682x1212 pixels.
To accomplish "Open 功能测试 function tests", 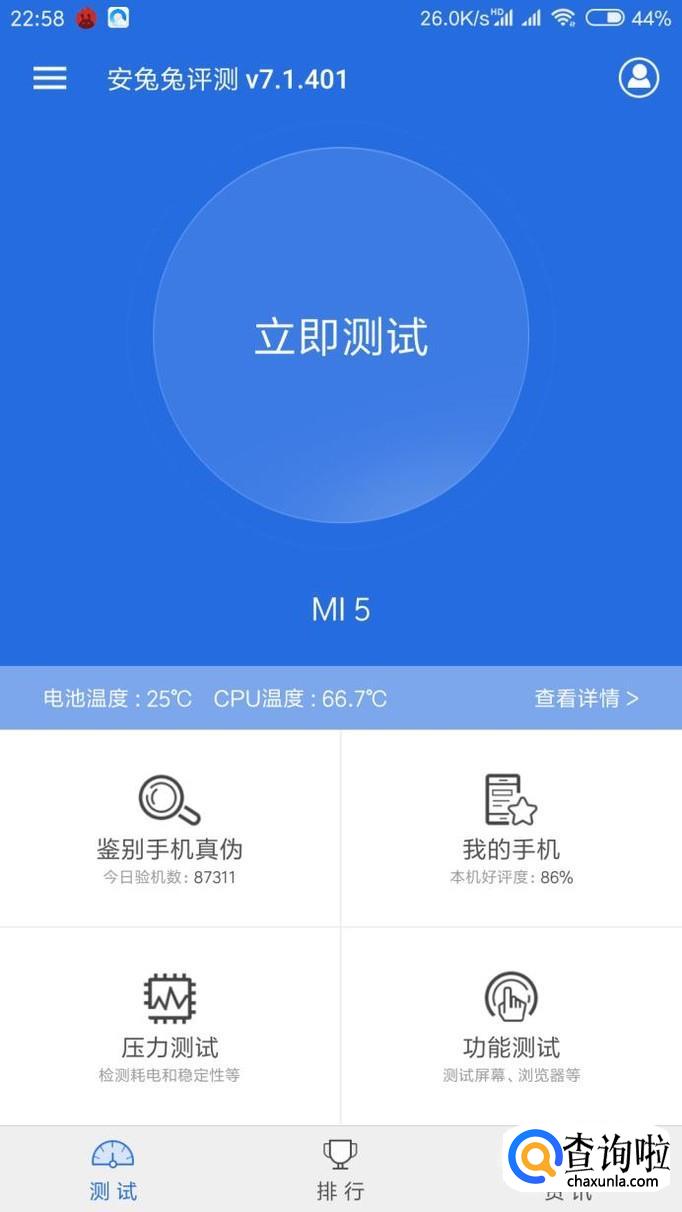I will click(x=511, y=1026).
